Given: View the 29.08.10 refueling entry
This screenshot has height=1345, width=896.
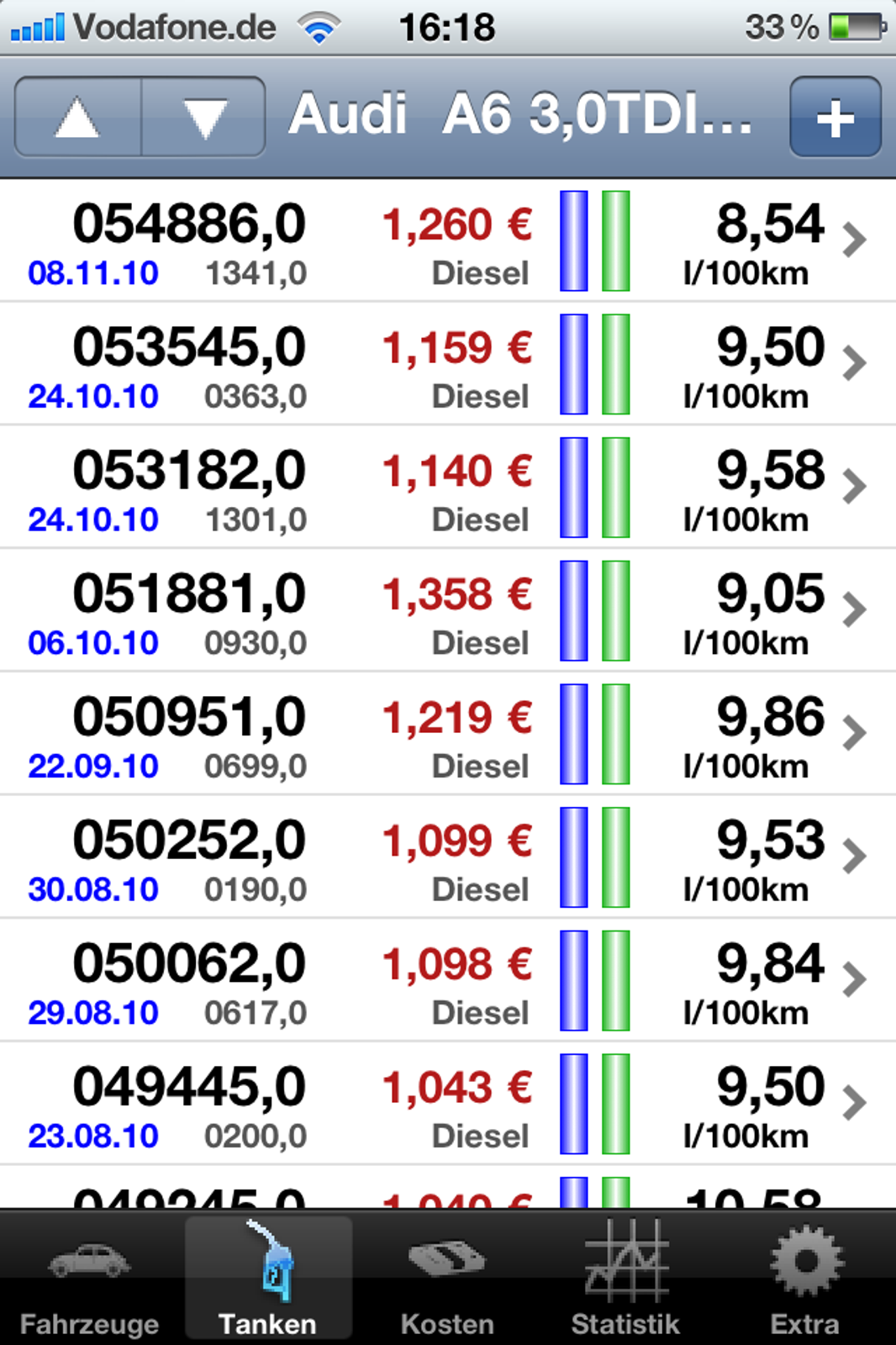Looking at the screenshot, I should pos(447,980).
